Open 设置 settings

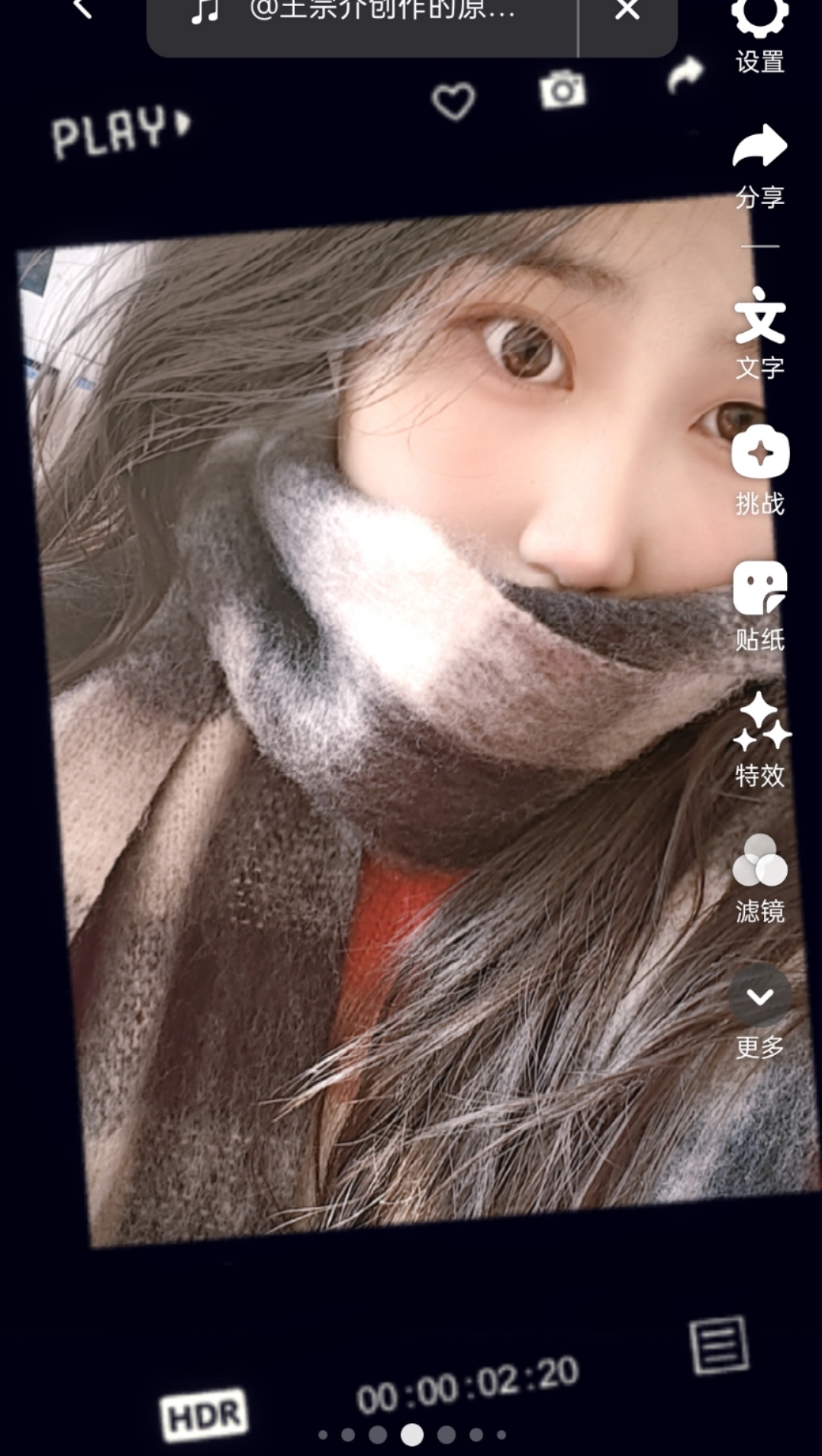coord(760,34)
